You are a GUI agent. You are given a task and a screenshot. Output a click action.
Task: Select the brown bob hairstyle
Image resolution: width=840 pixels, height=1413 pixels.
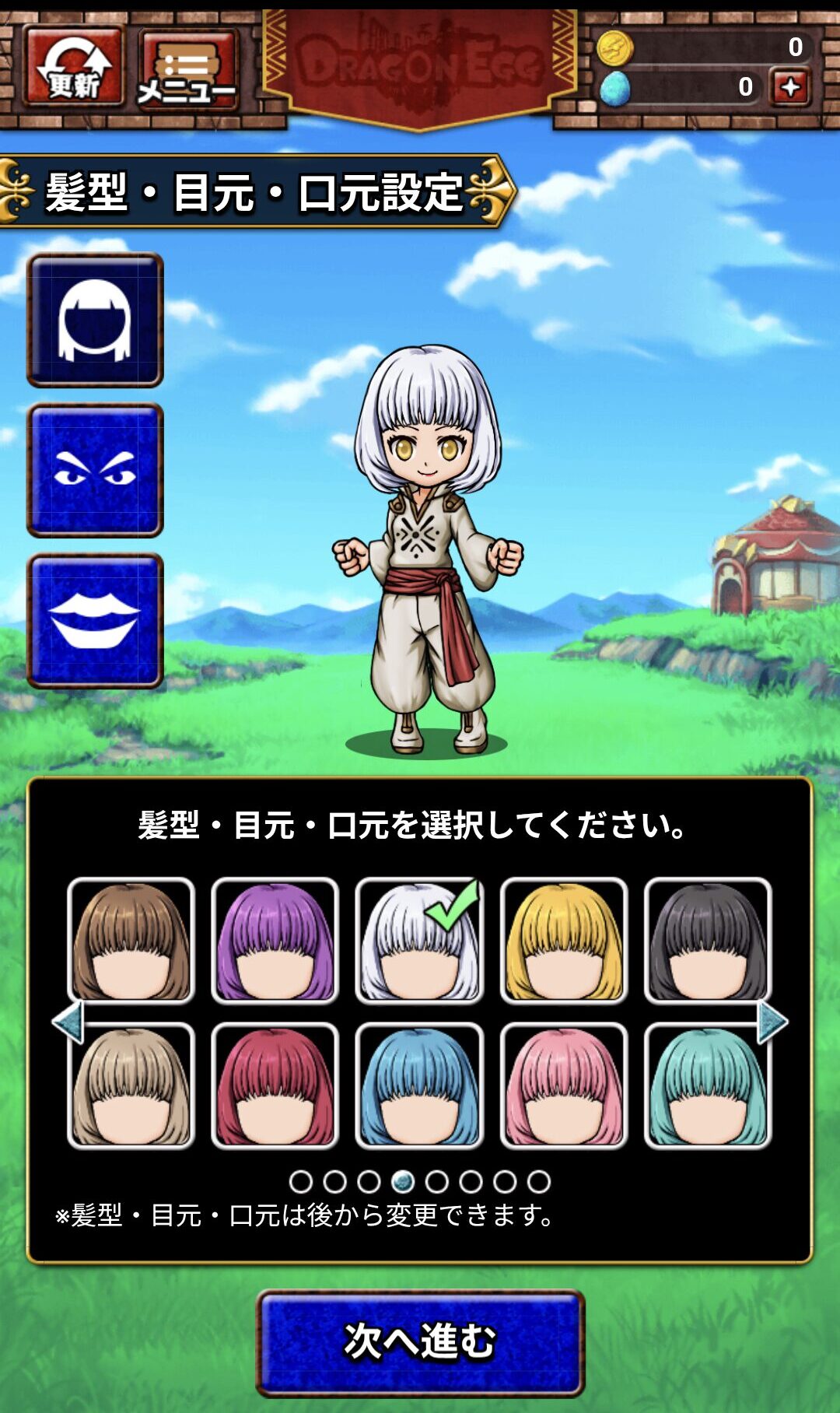131,941
